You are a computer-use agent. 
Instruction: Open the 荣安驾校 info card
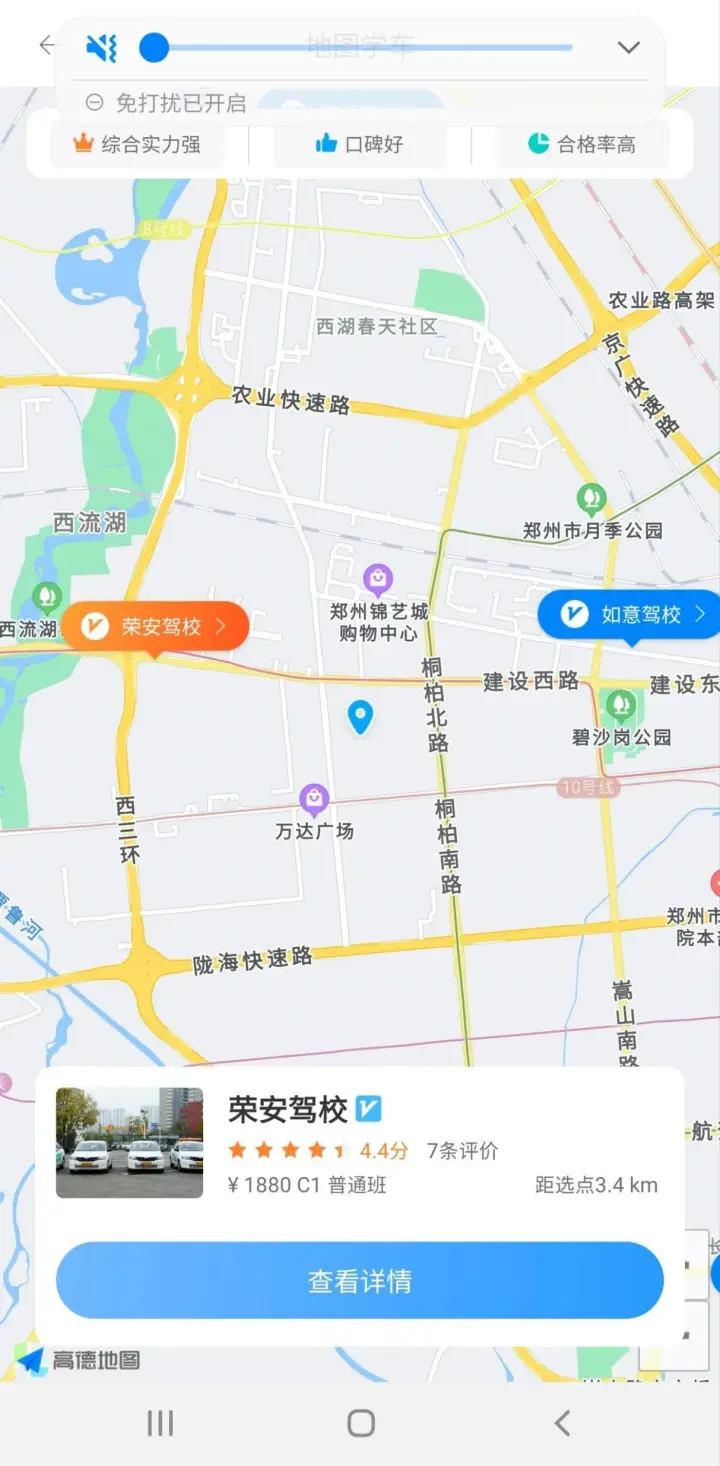click(360, 1143)
